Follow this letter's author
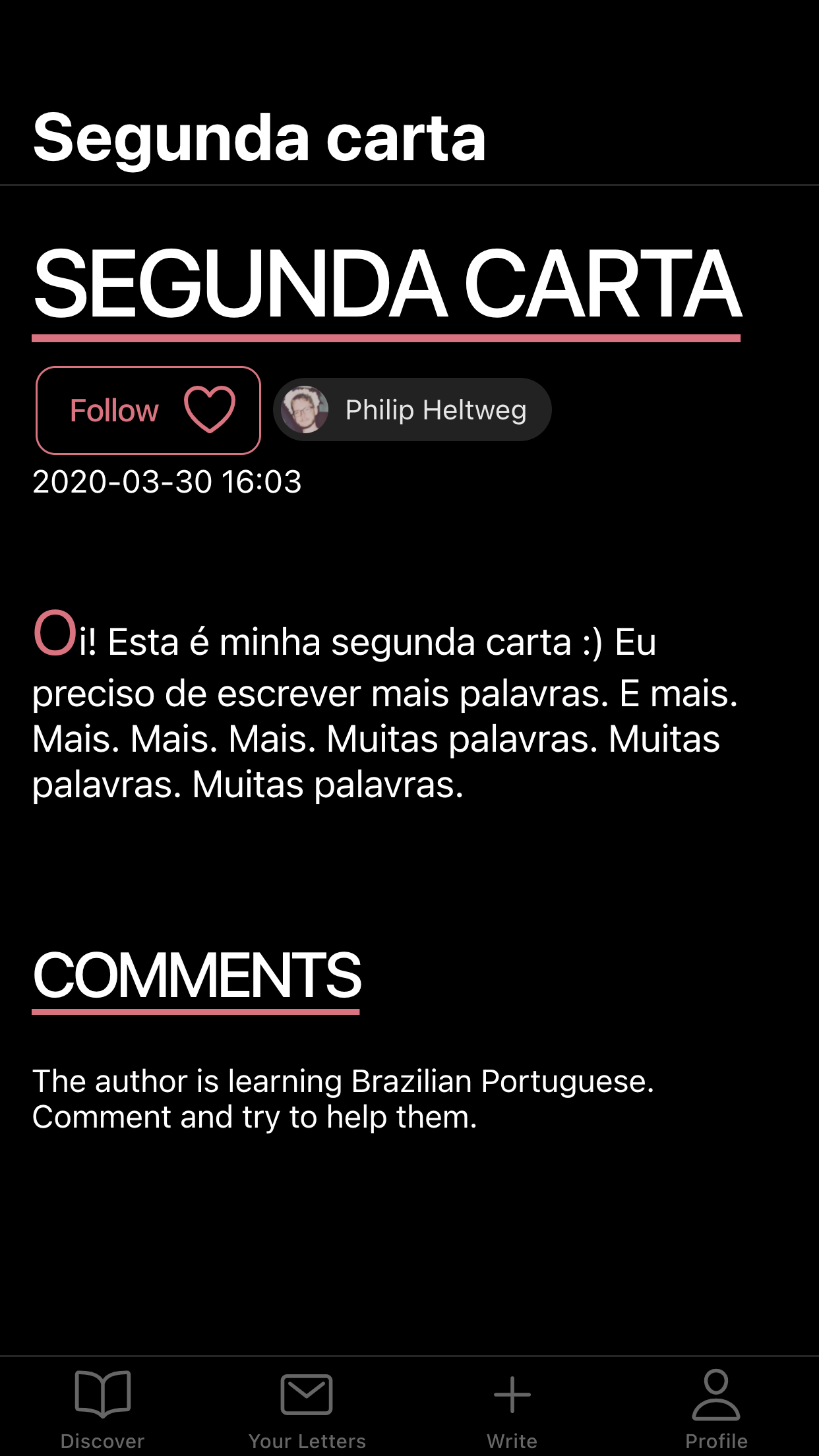Screen dimensions: 819x1456 (x=148, y=410)
